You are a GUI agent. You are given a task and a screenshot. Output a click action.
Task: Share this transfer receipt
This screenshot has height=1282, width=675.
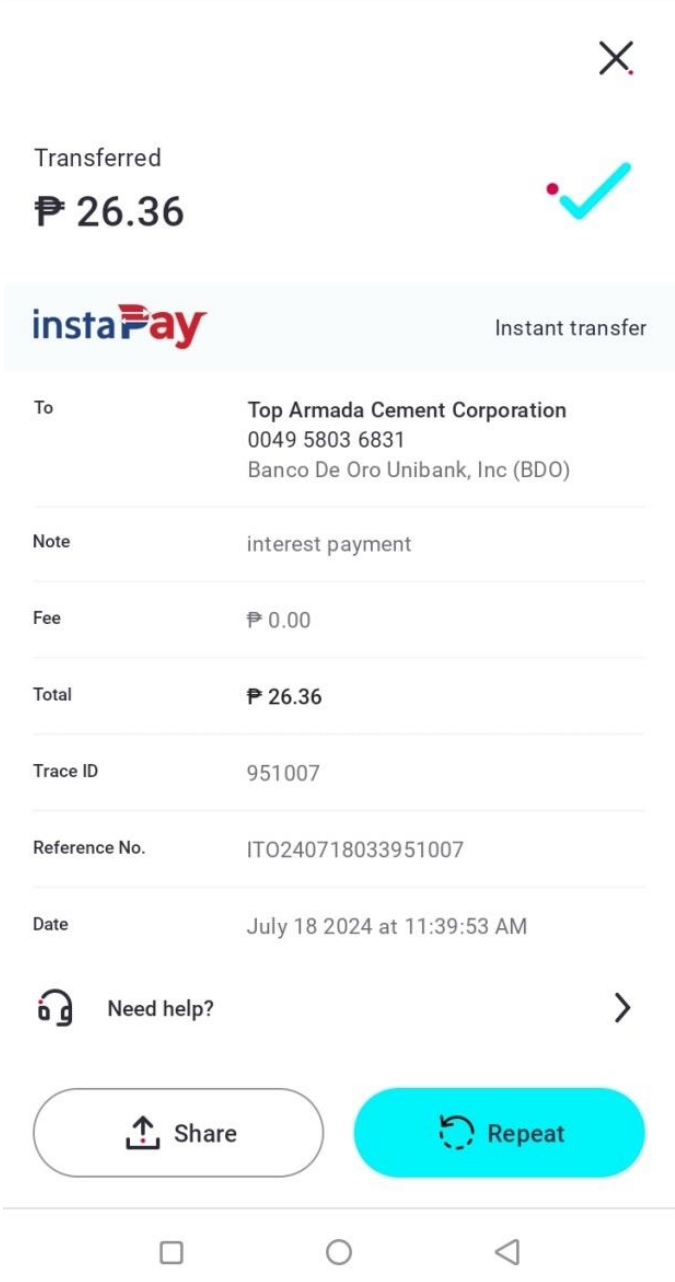point(179,1133)
